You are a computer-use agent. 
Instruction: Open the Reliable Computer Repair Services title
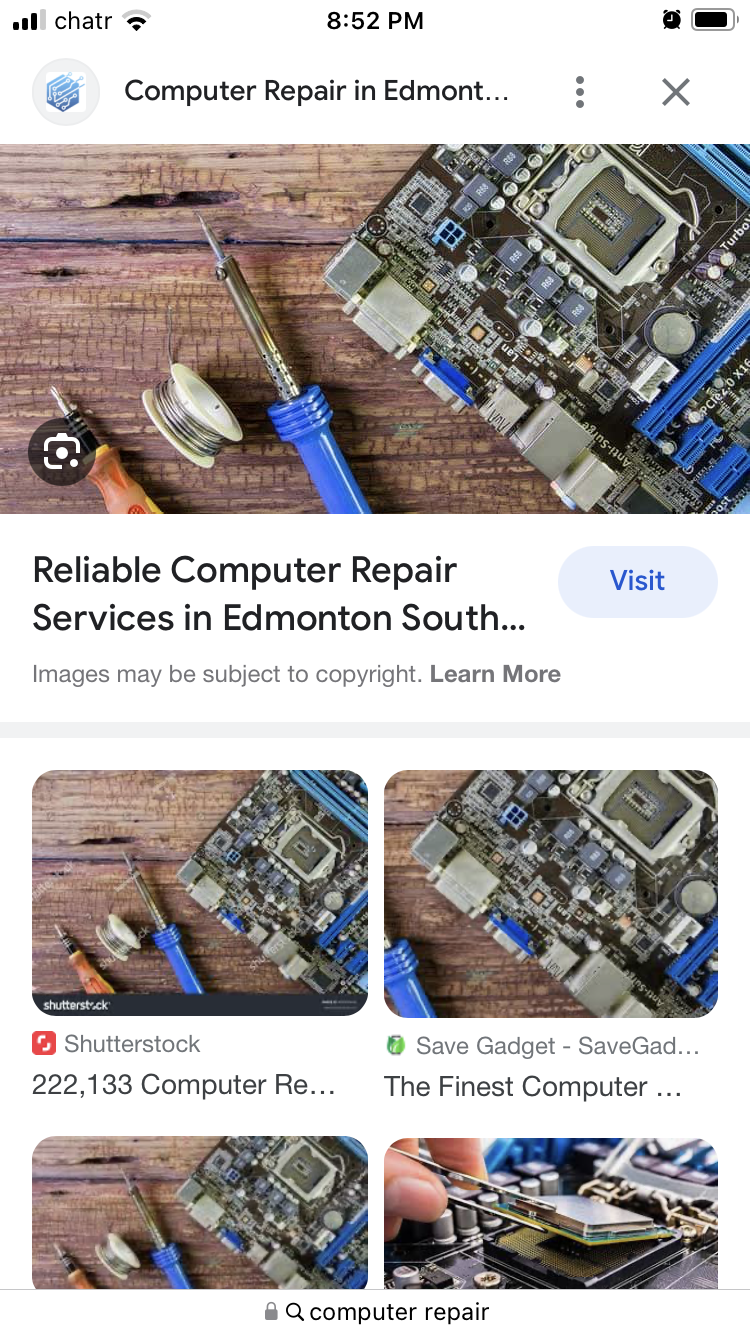(x=280, y=594)
